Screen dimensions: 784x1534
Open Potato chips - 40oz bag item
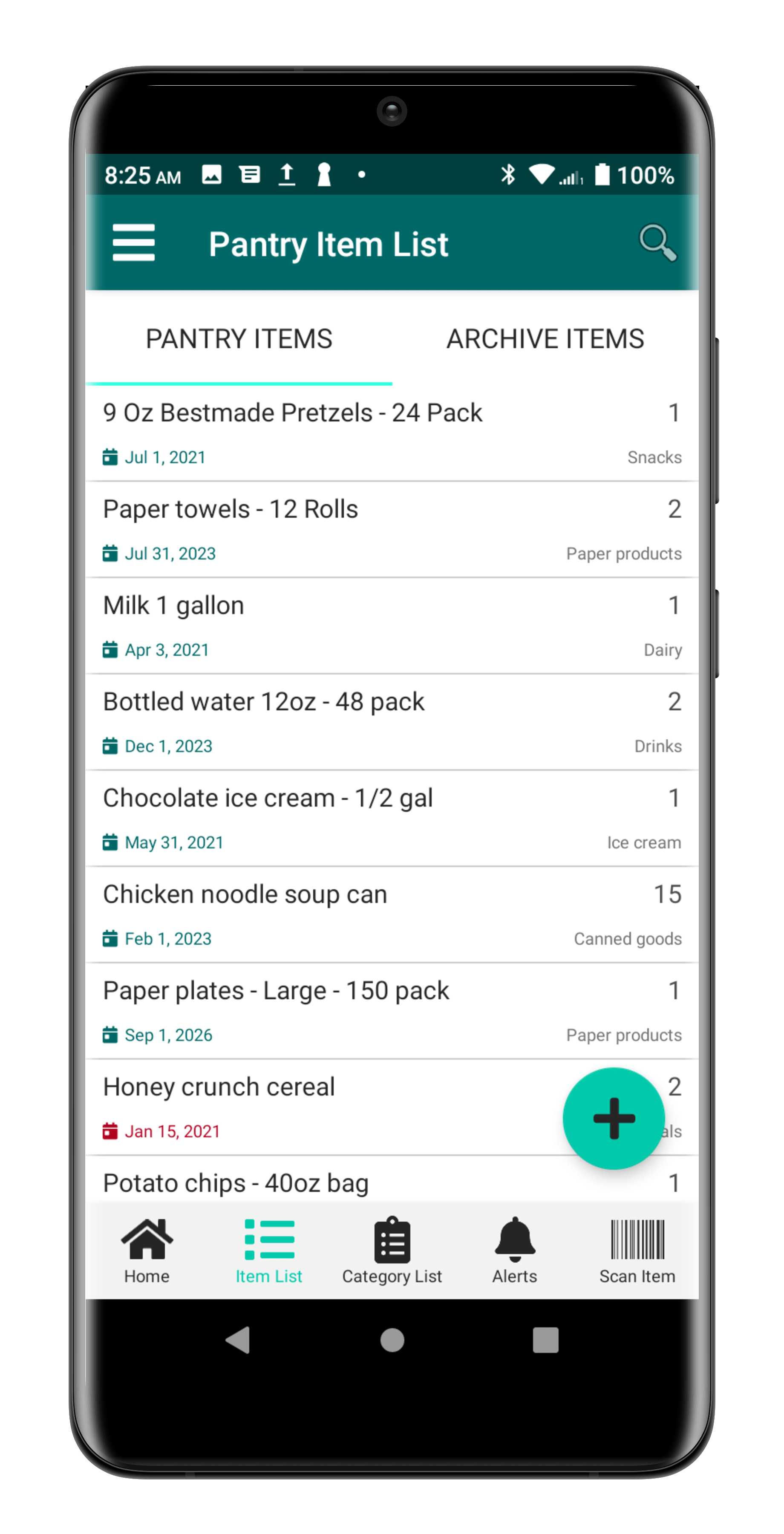point(236,1182)
